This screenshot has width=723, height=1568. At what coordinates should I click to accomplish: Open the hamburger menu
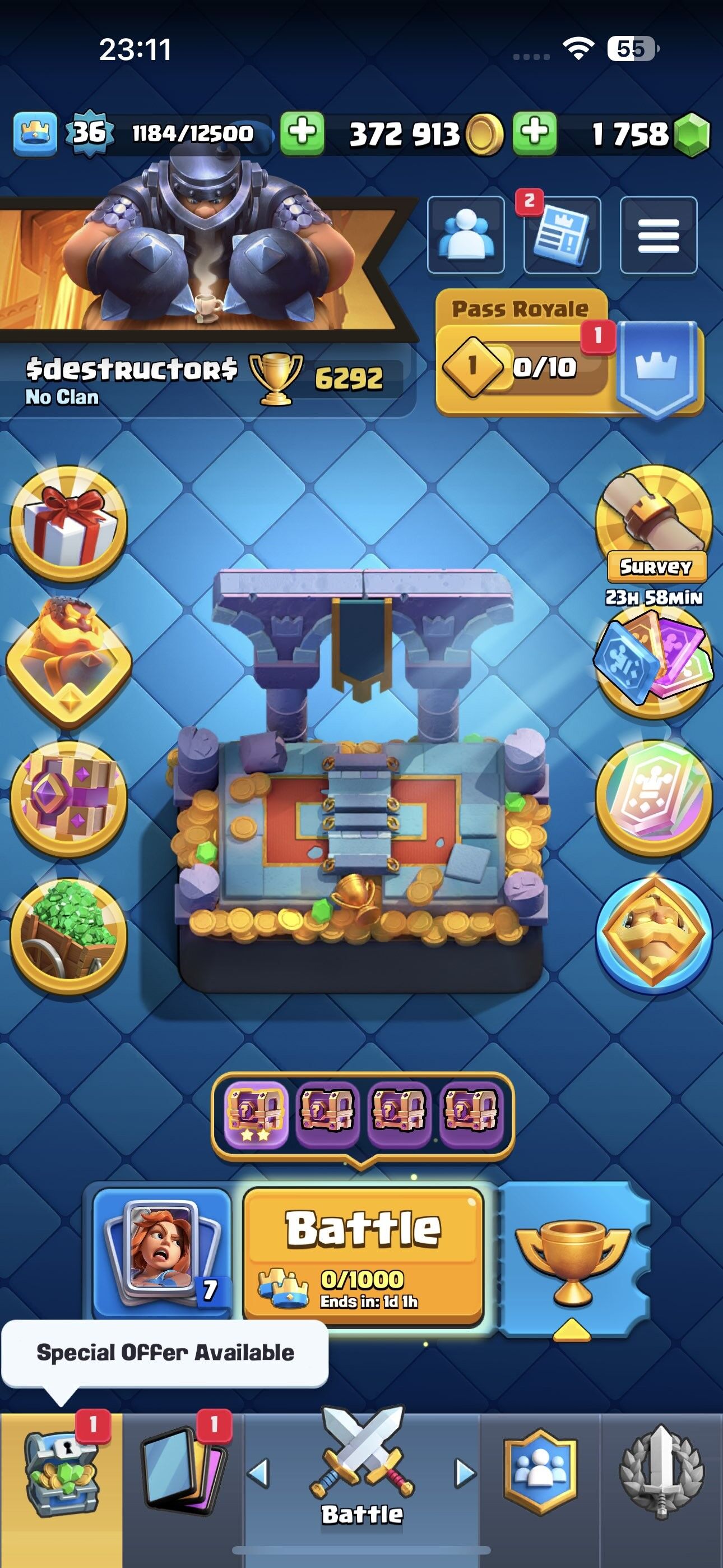pos(658,235)
